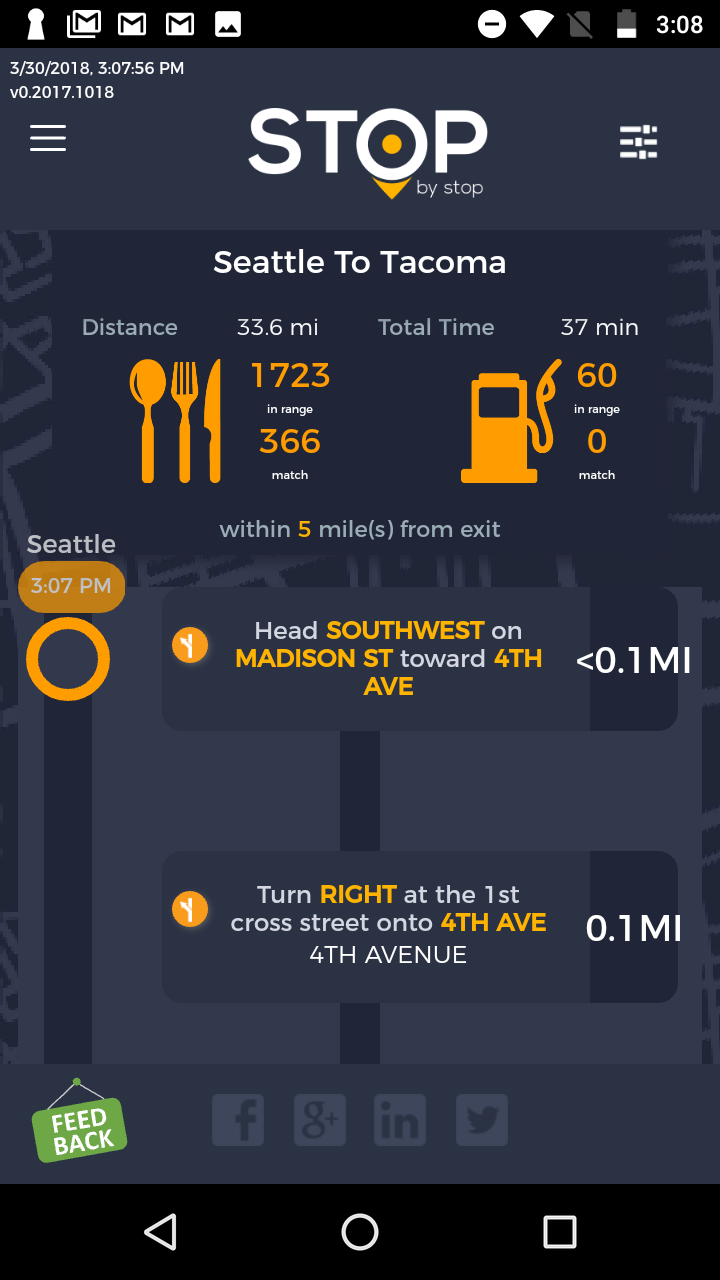Open the hamburger drawer menu

tap(48, 138)
